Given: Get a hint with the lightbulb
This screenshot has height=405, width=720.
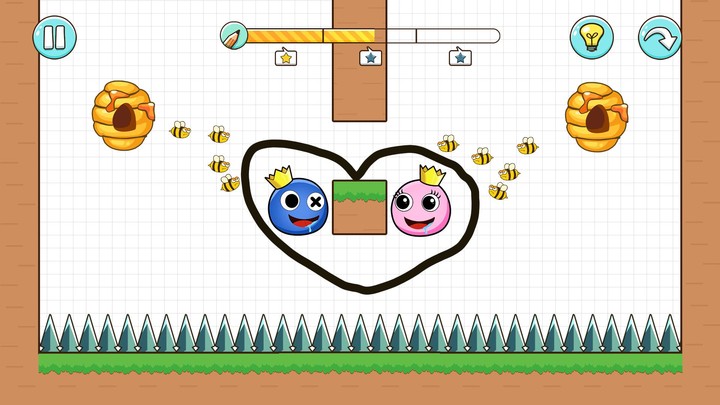Looking at the screenshot, I should point(591,37).
